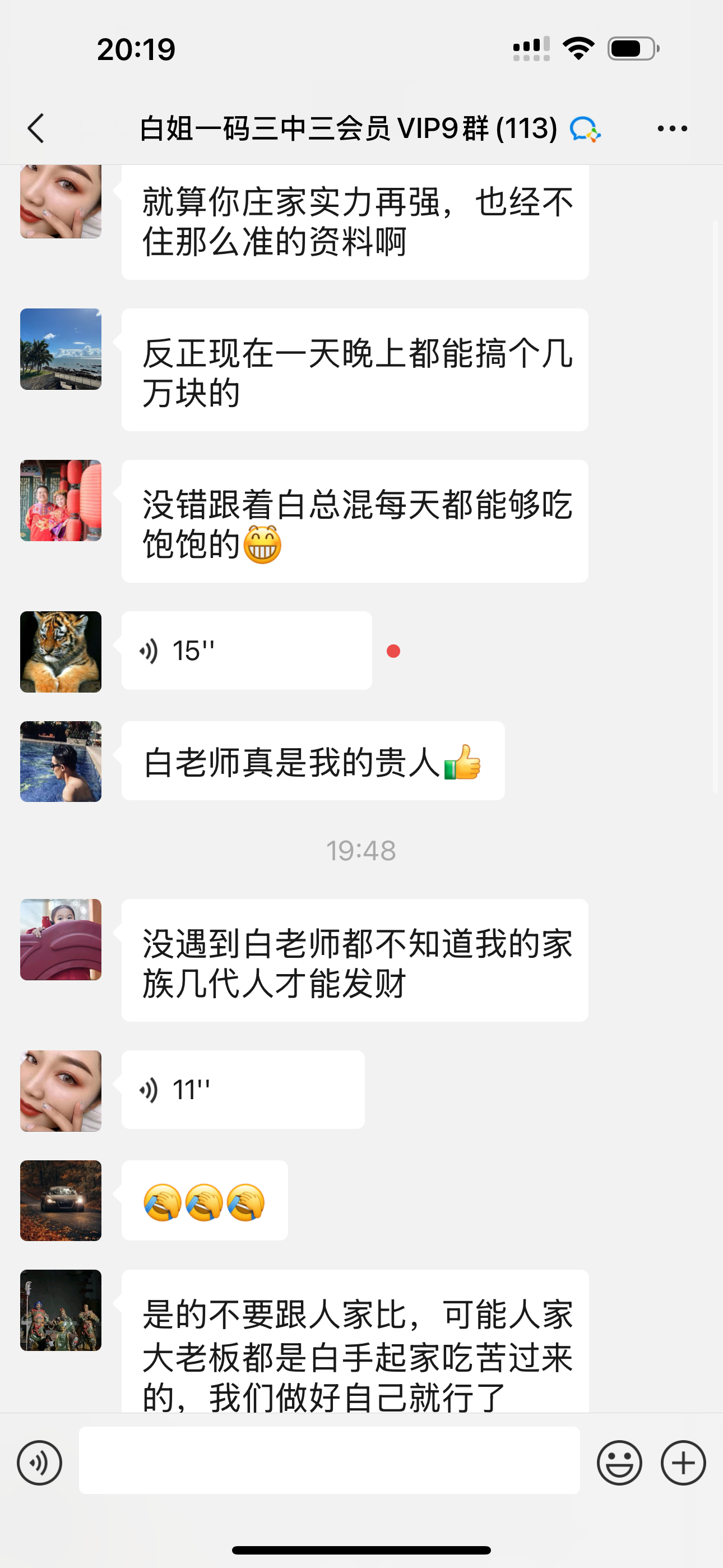Switch to voice input mode
Viewport: 723px width, 1568px height.
pos(40,1463)
